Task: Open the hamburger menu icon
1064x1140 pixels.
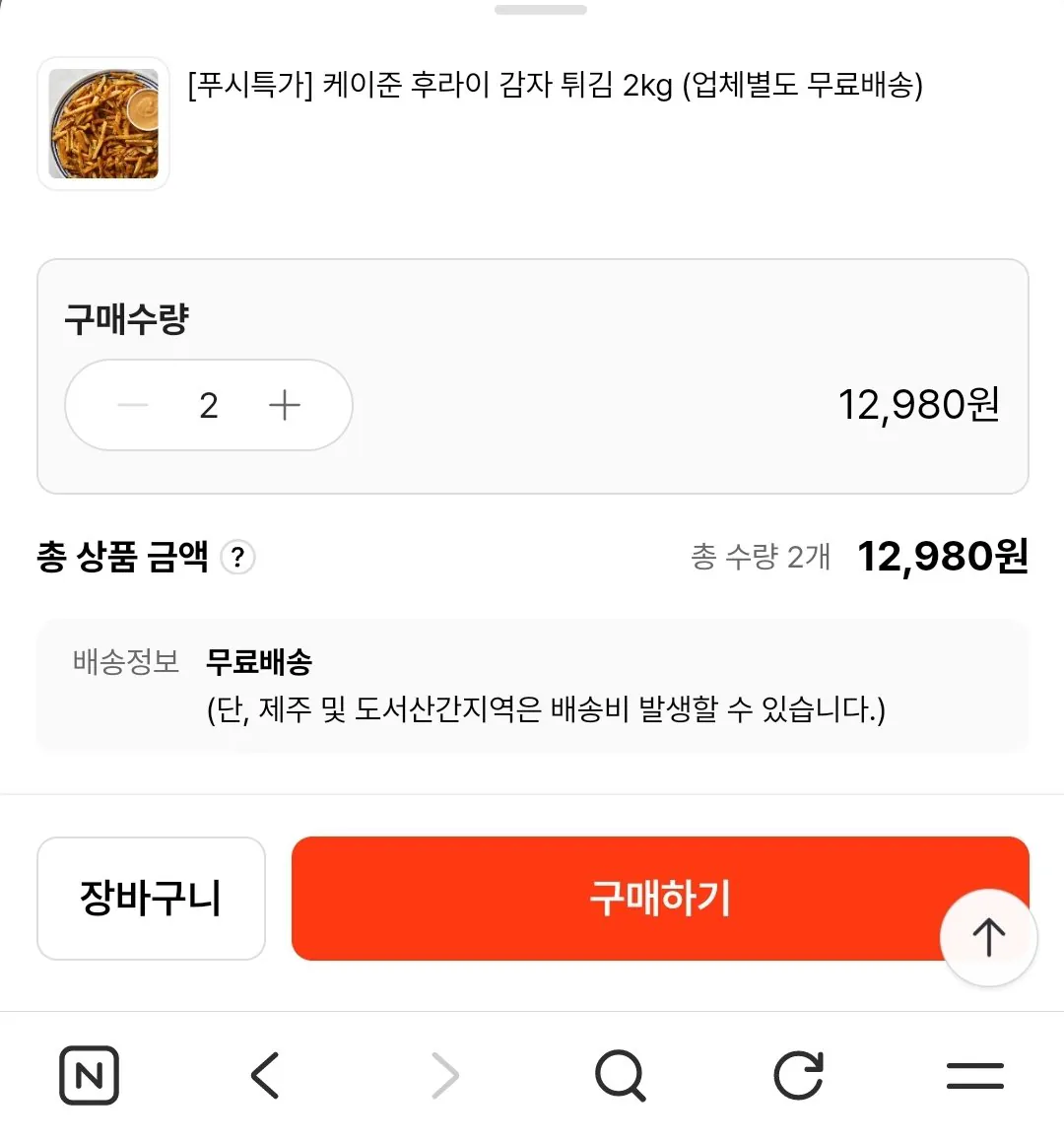Action: [x=974, y=1076]
